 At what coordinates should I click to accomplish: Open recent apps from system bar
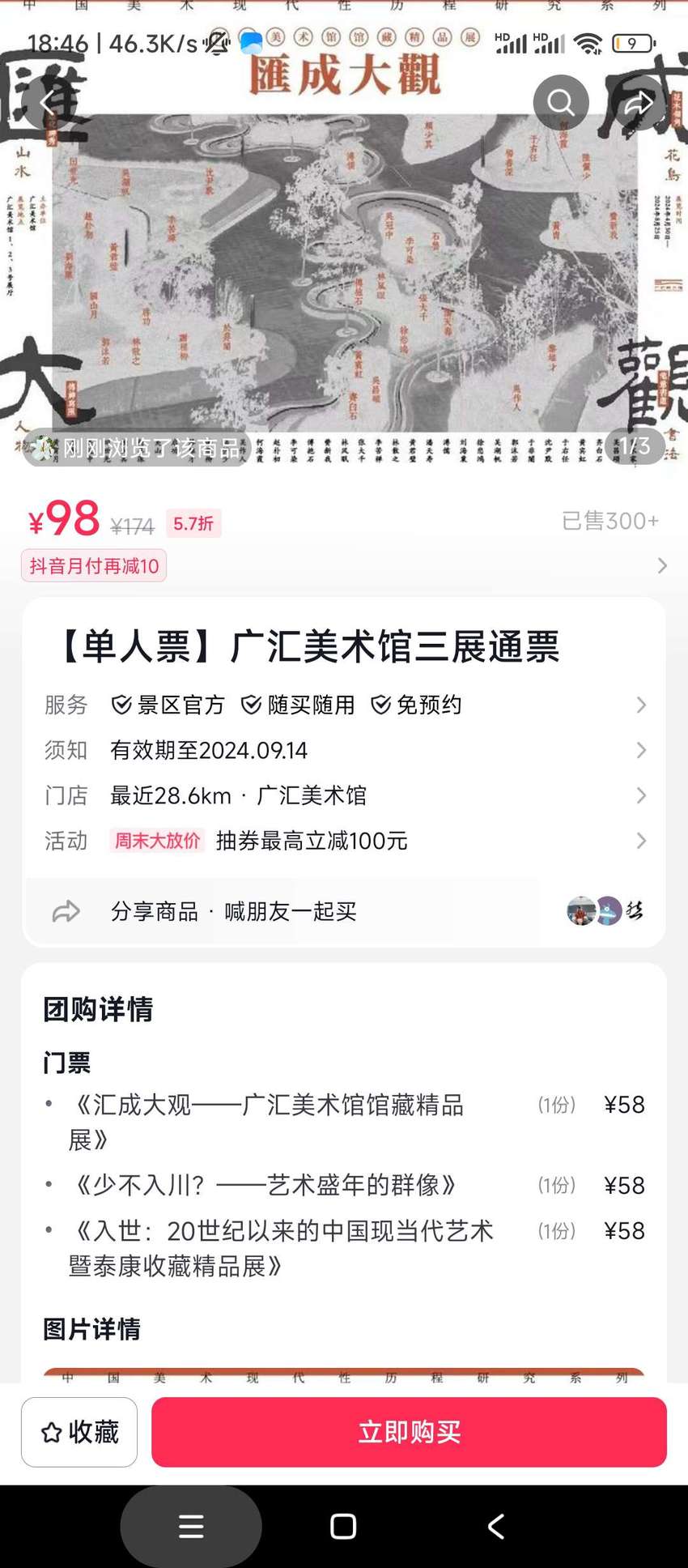191,1527
